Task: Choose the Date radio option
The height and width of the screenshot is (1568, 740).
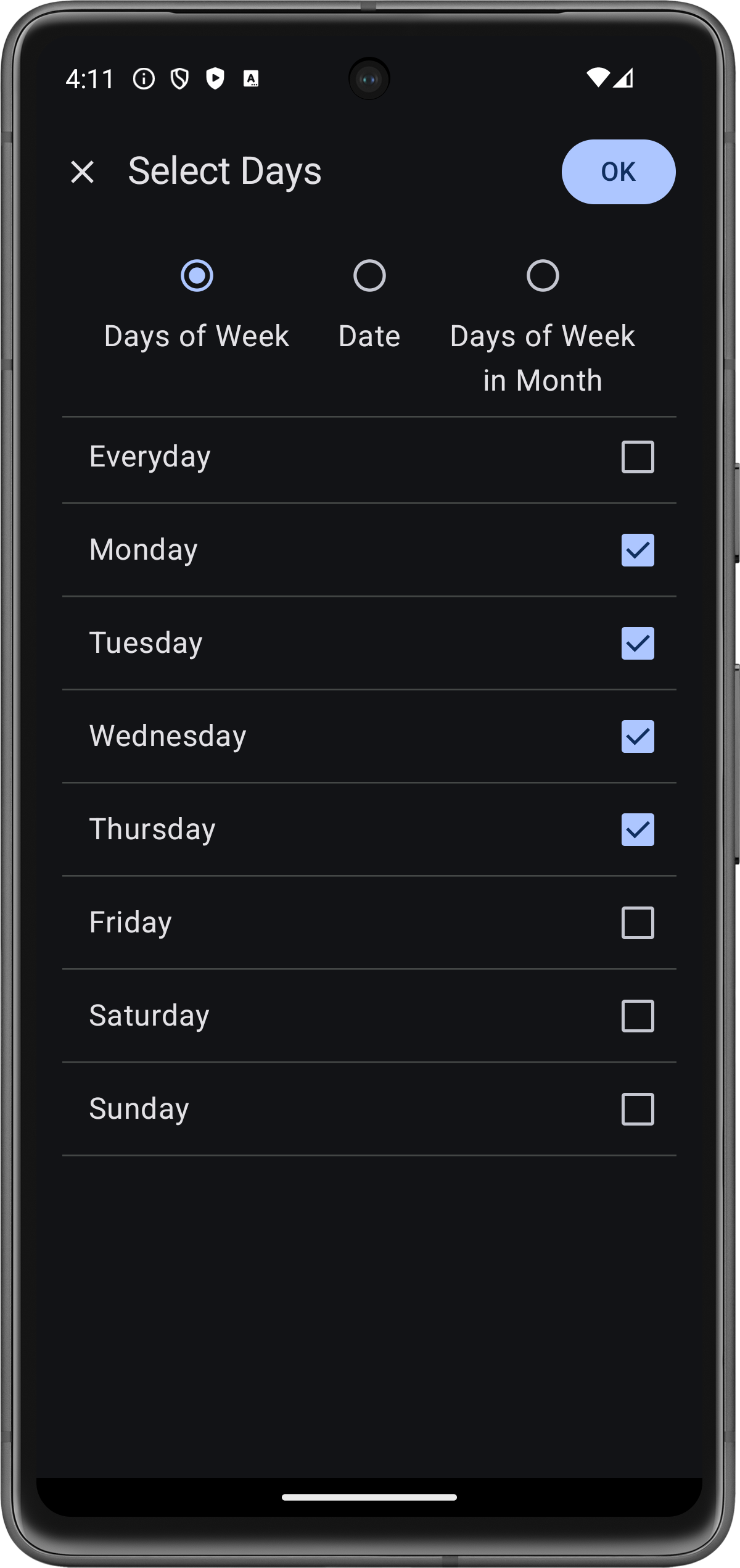Action: pos(369,275)
